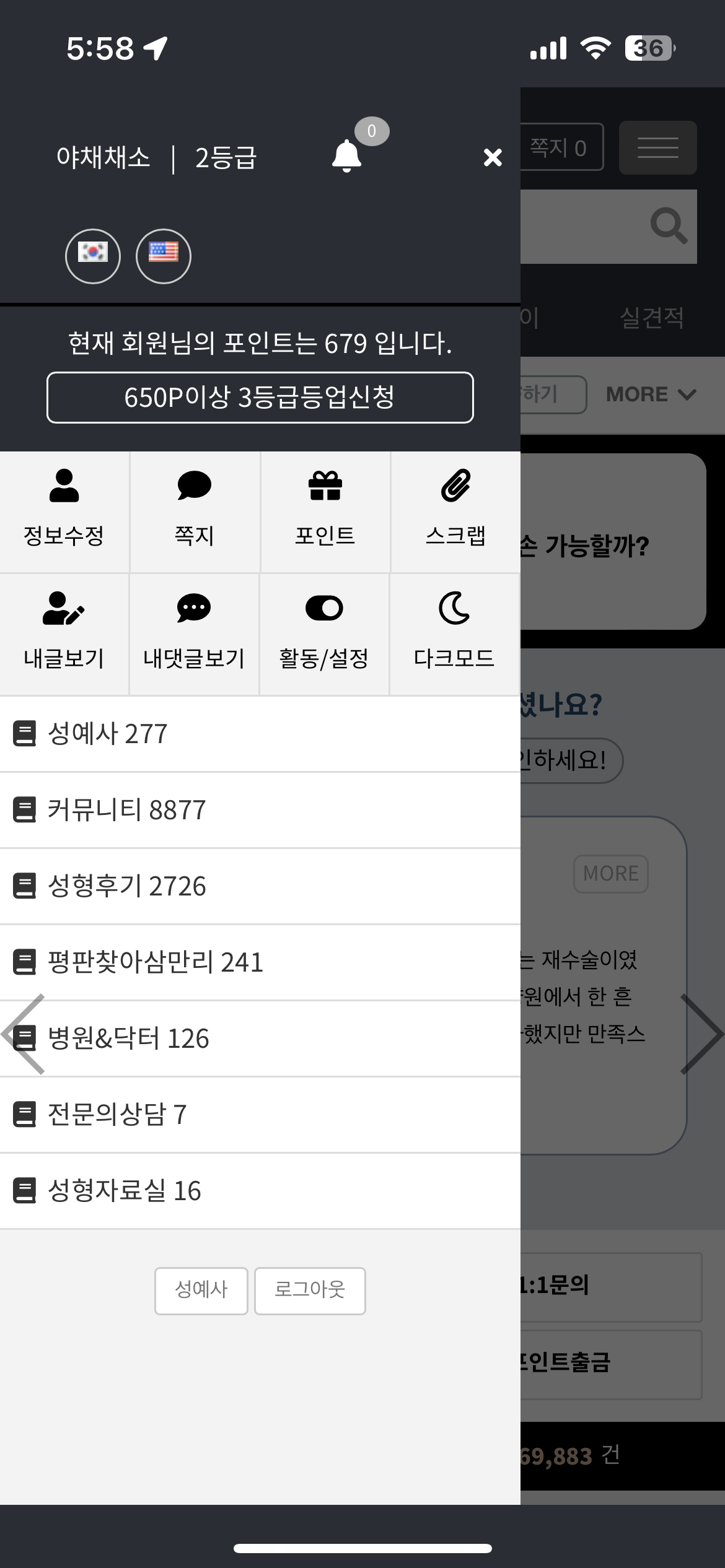This screenshot has height=1568, width=725.
Task: Open 활동/설정 settings
Action: point(324,634)
